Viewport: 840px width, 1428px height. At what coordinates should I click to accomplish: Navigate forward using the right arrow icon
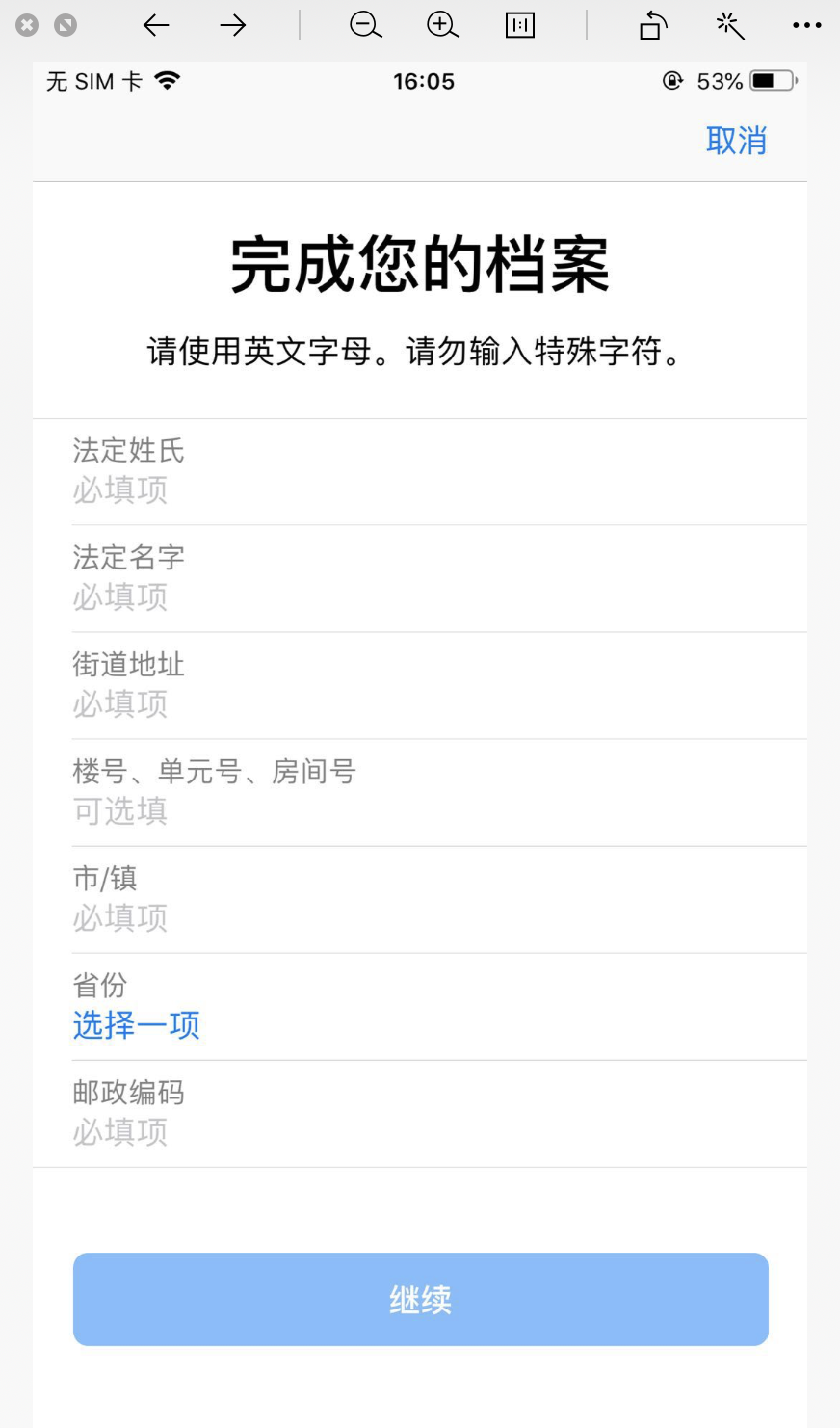point(232,25)
